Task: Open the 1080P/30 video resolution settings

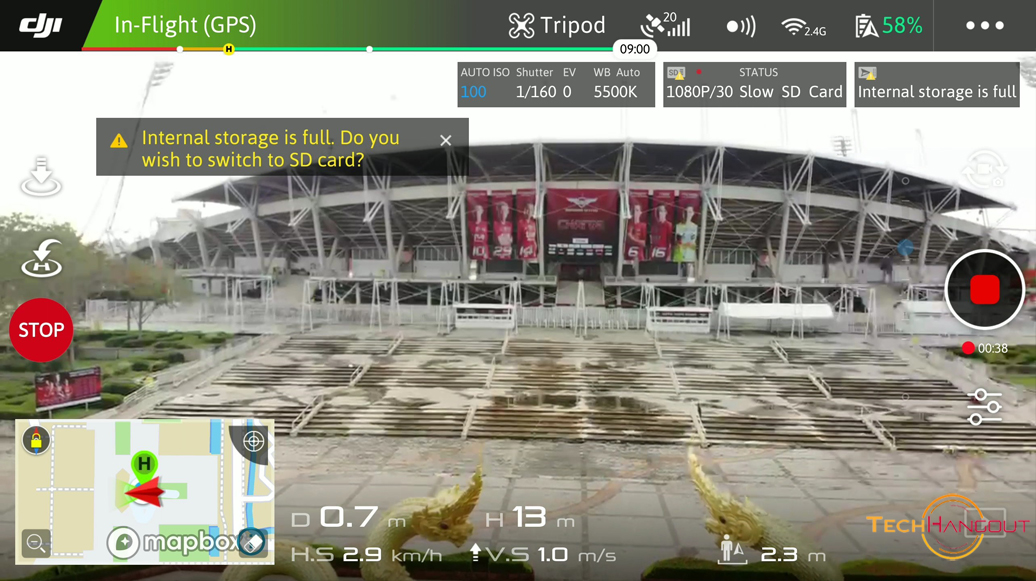Action: [x=699, y=91]
